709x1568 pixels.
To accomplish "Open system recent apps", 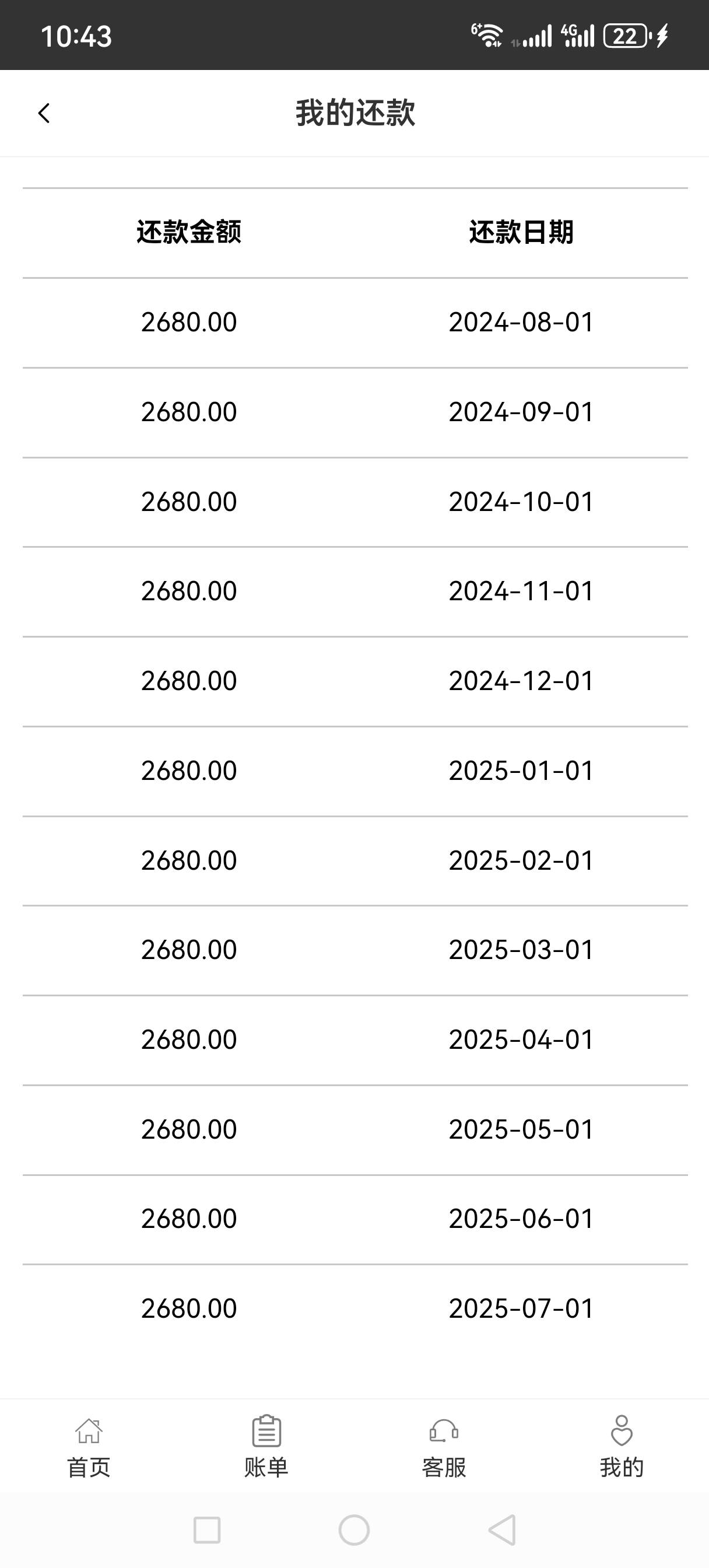I will [x=207, y=1530].
